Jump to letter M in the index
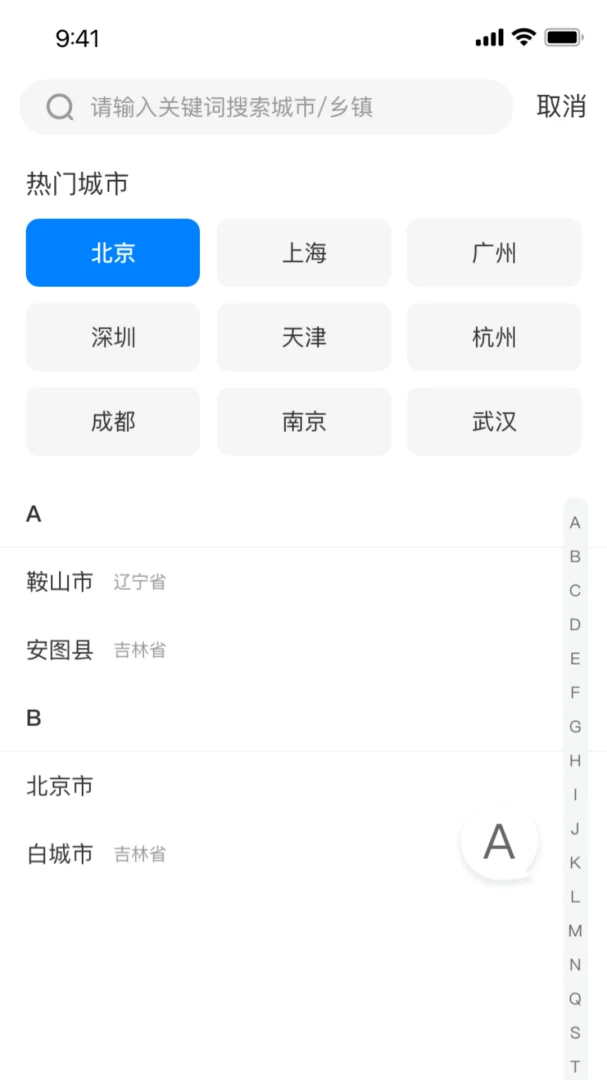The image size is (607, 1080). click(x=575, y=931)
